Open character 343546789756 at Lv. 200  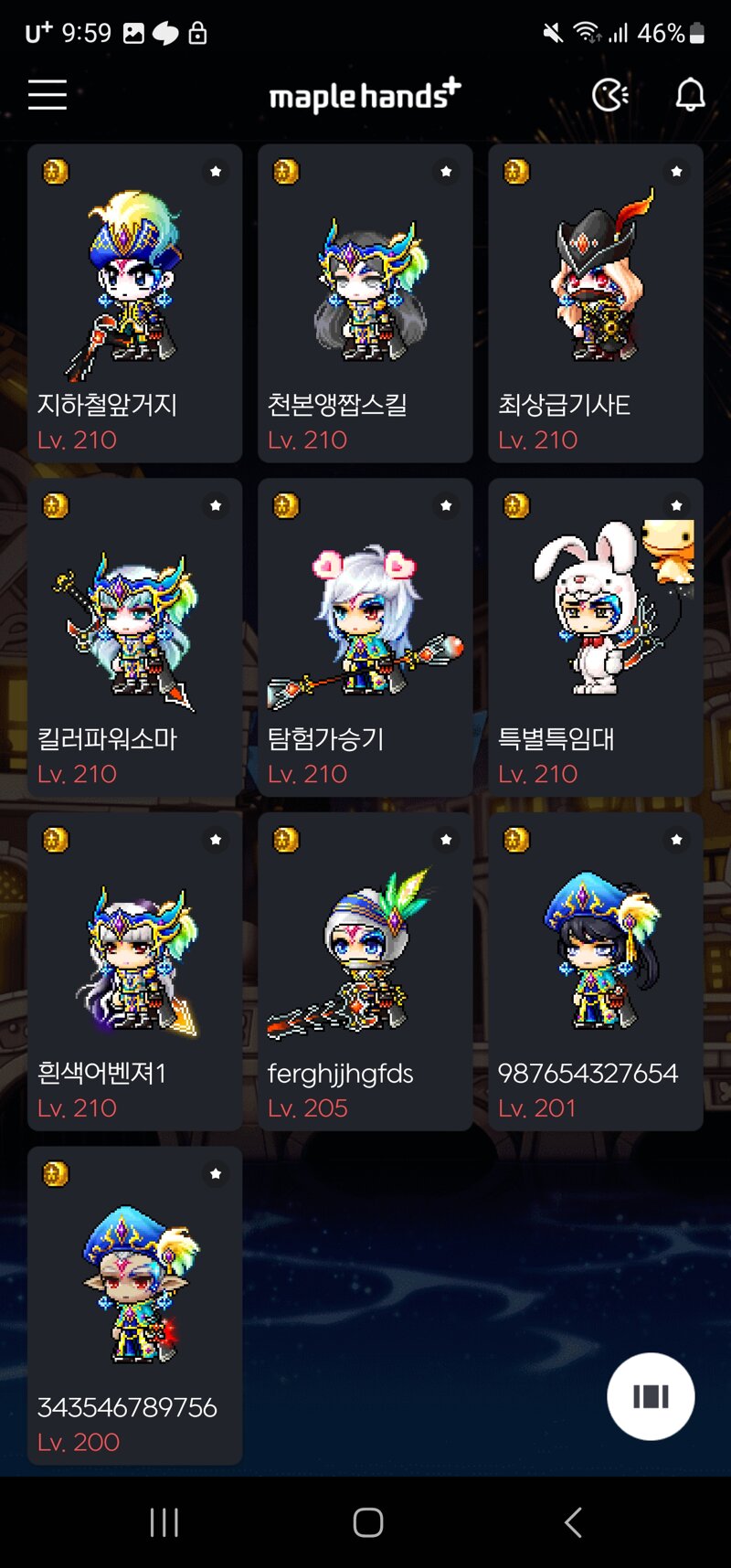[134, 1306]
